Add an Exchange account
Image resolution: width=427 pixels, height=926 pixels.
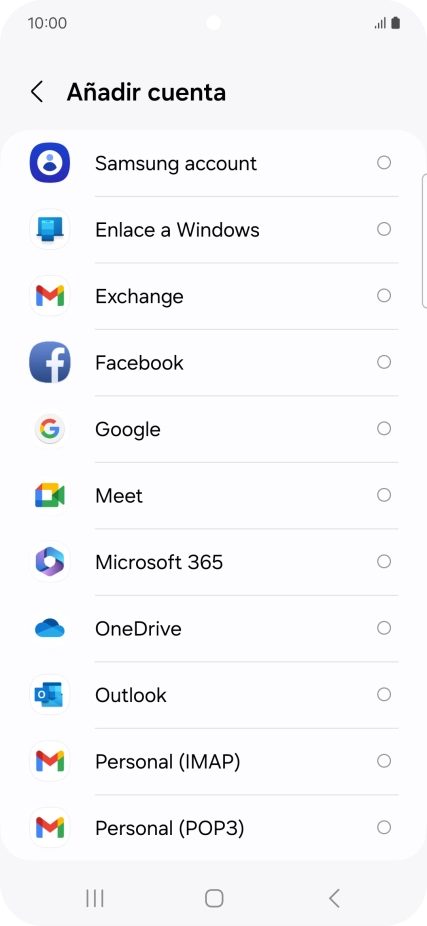point(213,296)
